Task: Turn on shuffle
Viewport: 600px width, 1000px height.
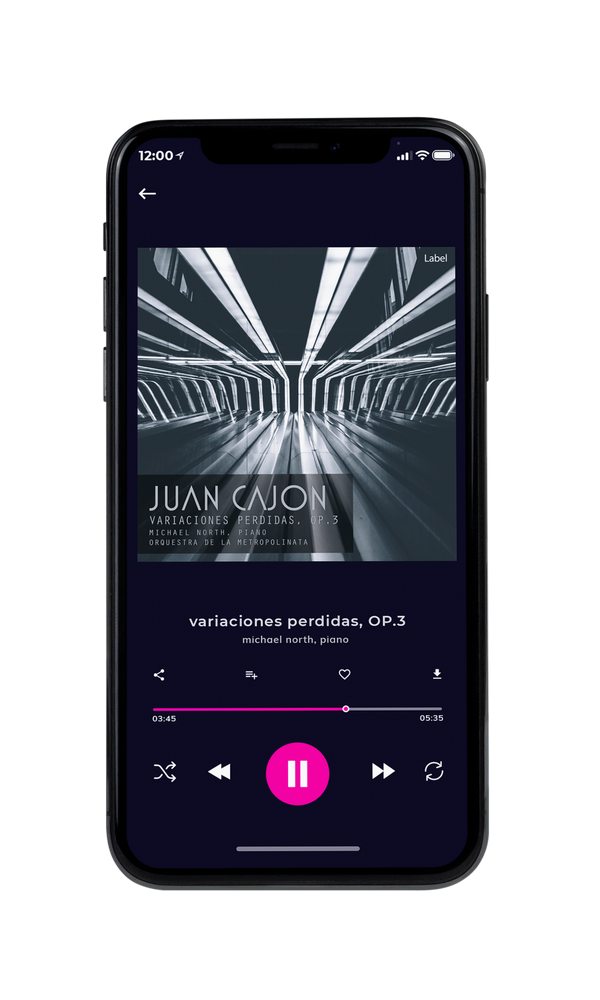Action: (x=165, y=772)
